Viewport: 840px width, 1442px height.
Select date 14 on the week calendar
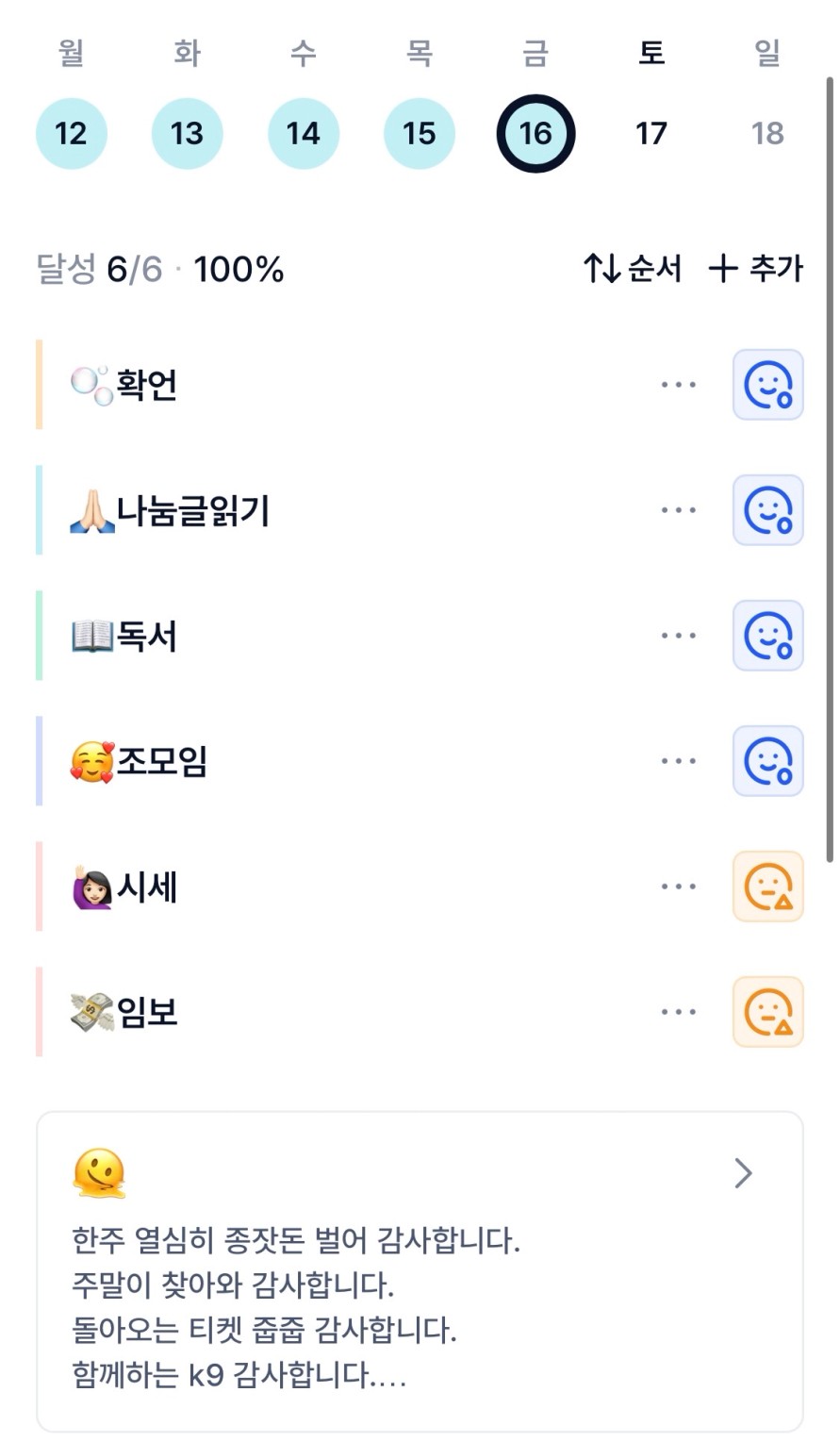click(303, 133)
